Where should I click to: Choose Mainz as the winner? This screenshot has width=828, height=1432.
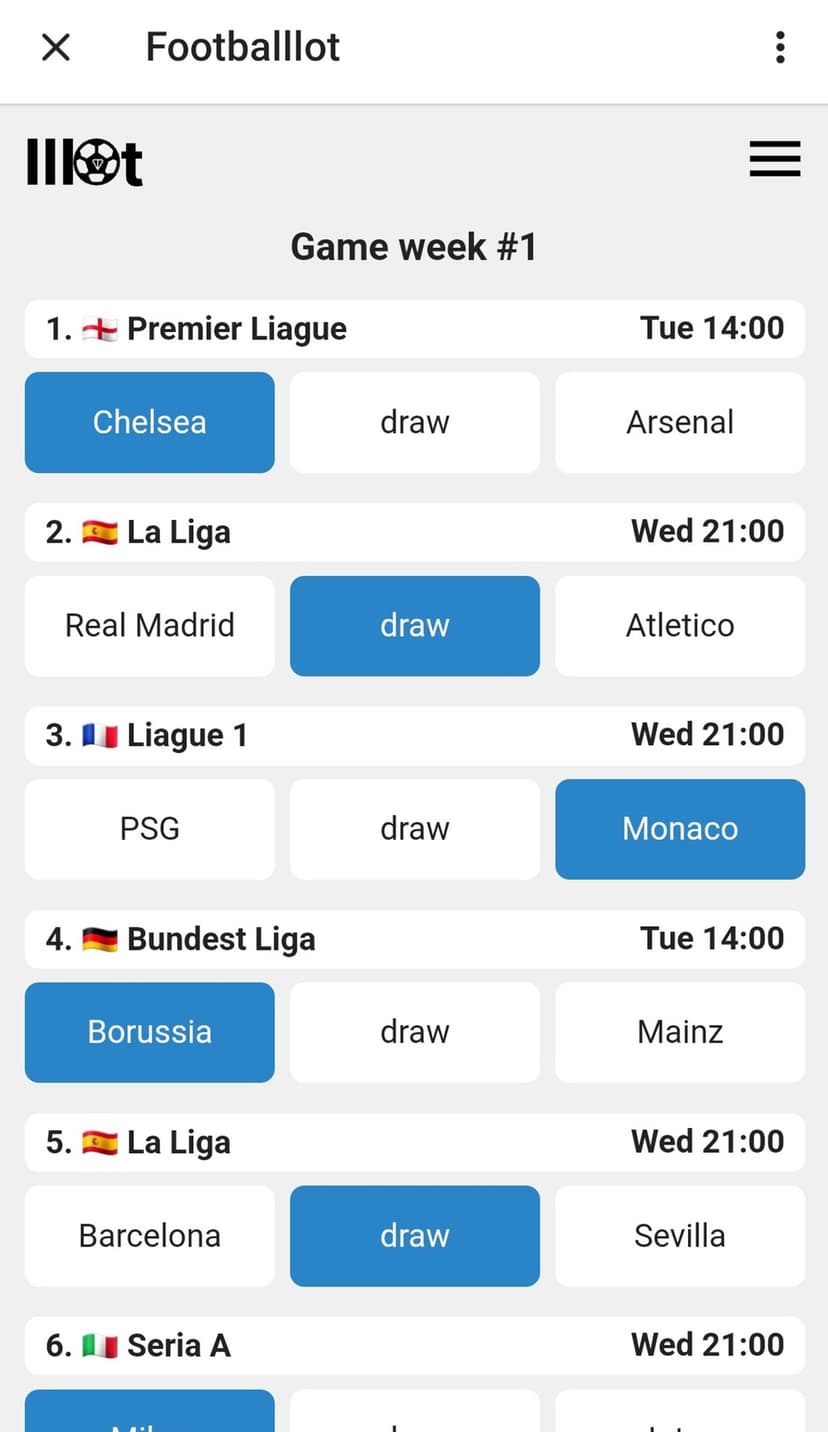point(680,1032)
